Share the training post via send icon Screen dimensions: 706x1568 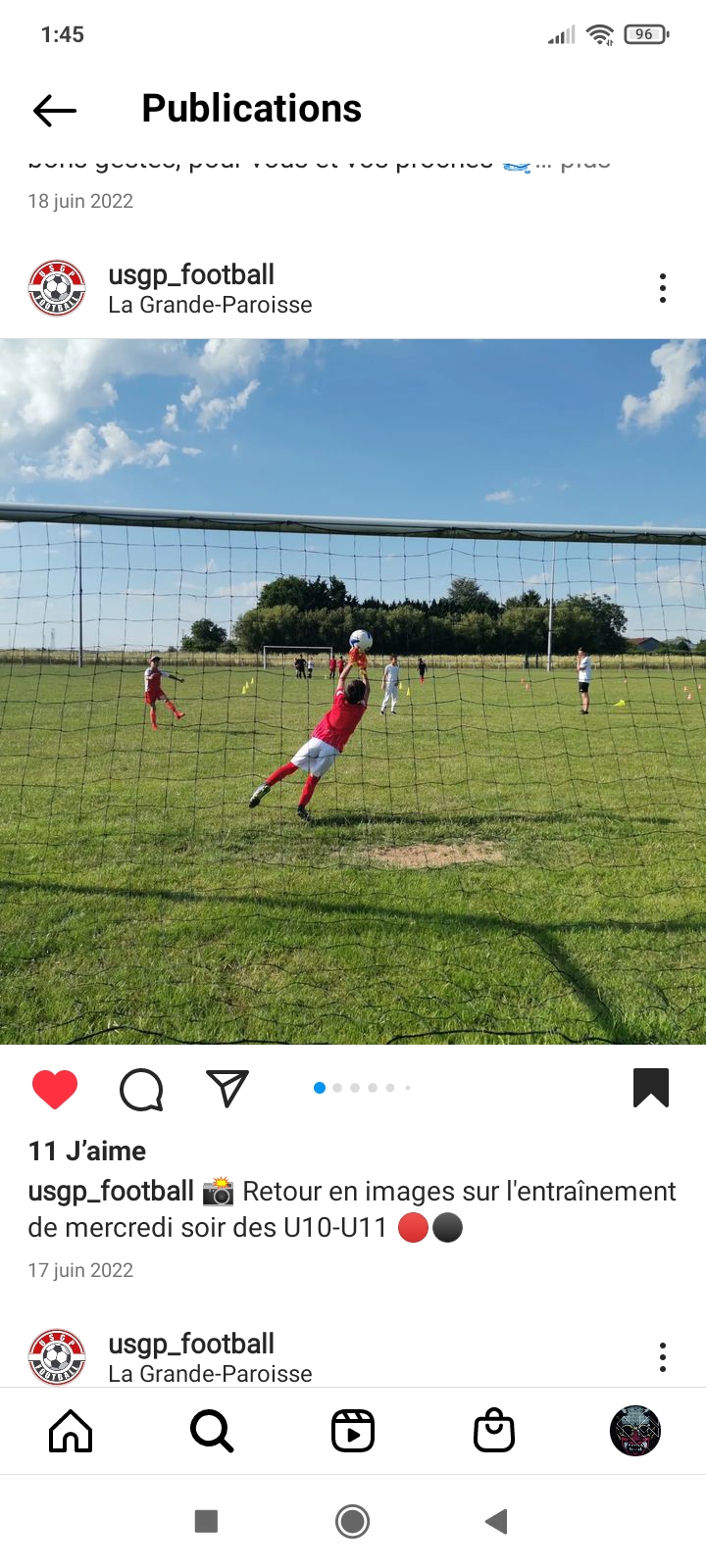click(x=227, y=1089)
